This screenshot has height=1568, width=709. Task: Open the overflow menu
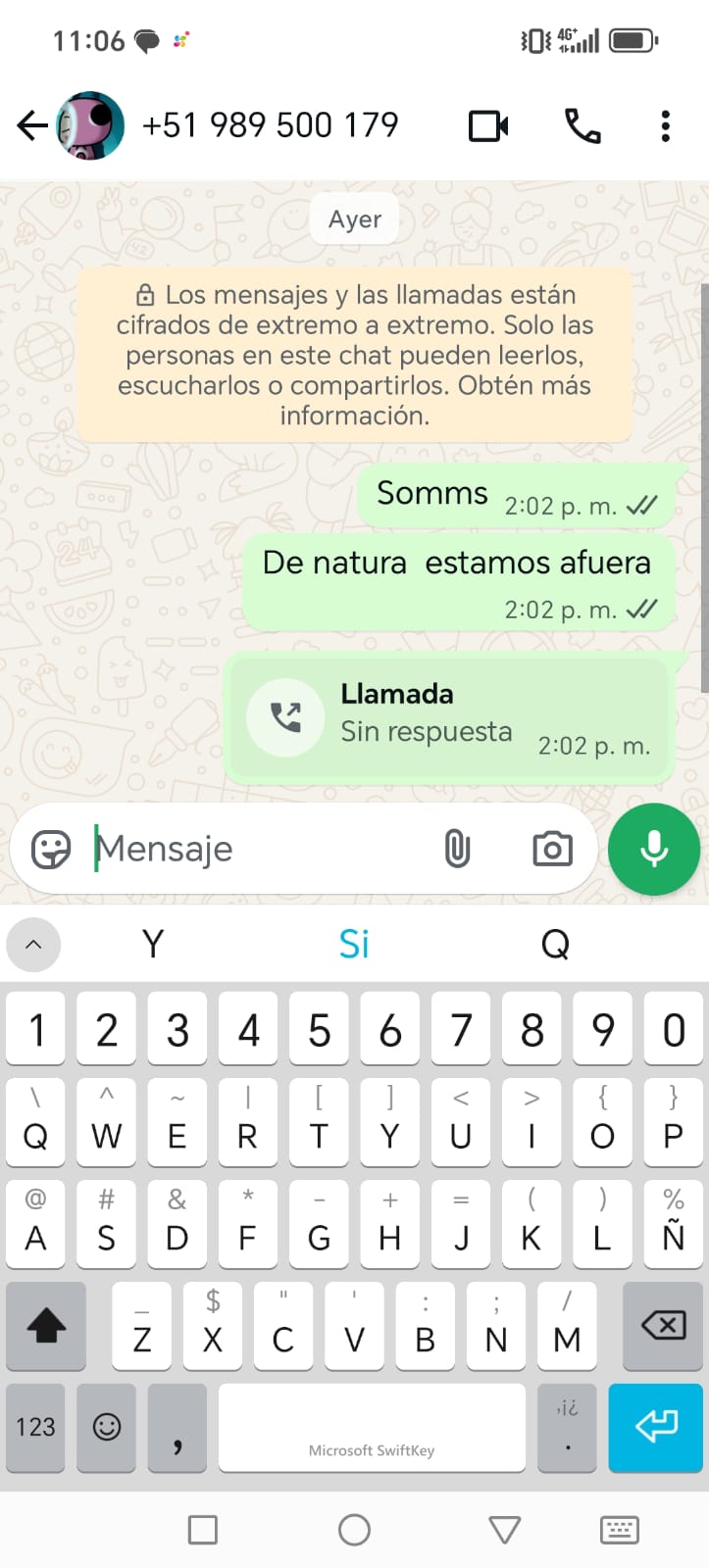pyautogui.click(x=666, y=126)
